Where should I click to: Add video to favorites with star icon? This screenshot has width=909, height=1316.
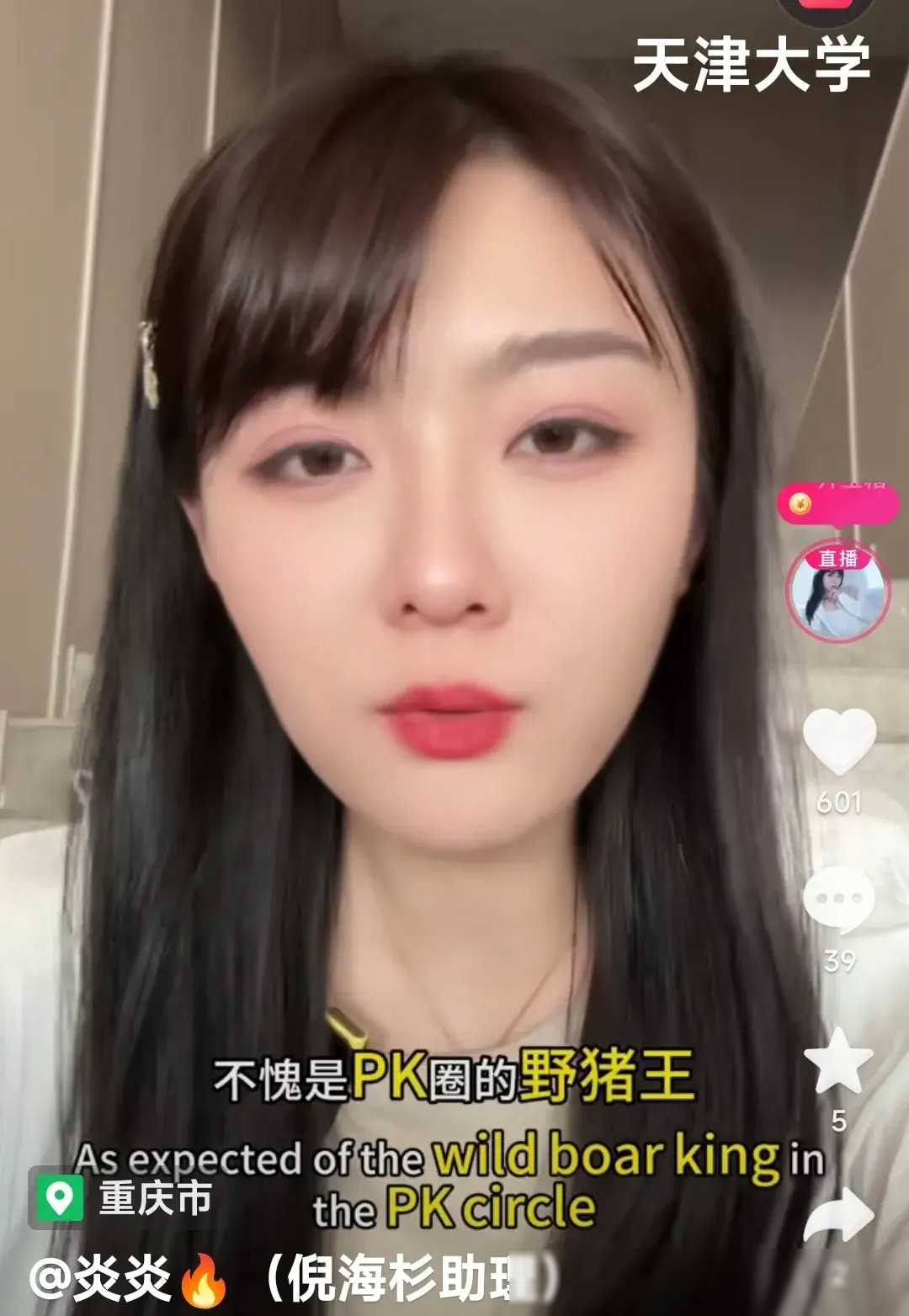[x=838, y=1060]
